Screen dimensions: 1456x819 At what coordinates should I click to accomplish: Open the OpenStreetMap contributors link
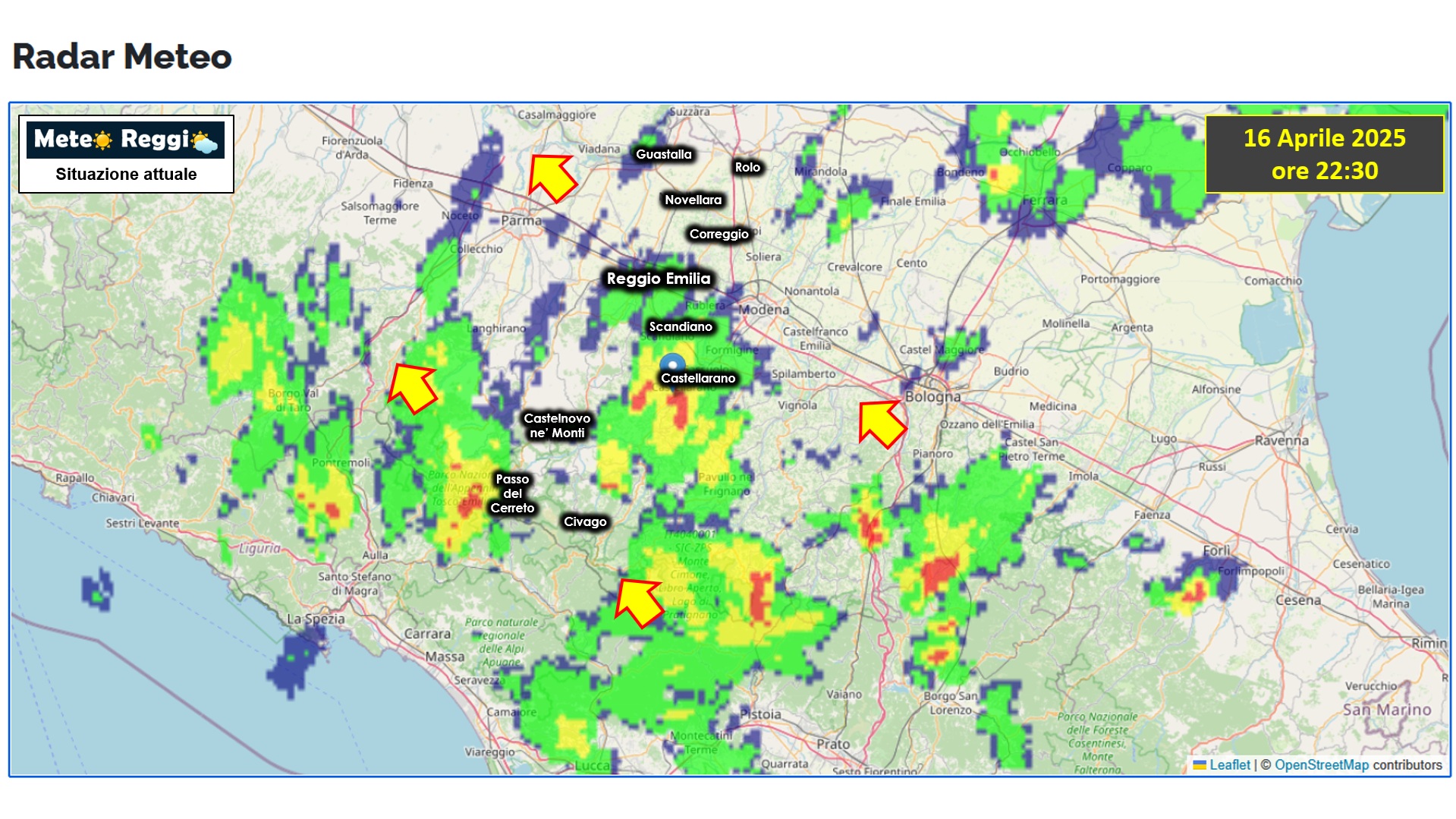1321,765
